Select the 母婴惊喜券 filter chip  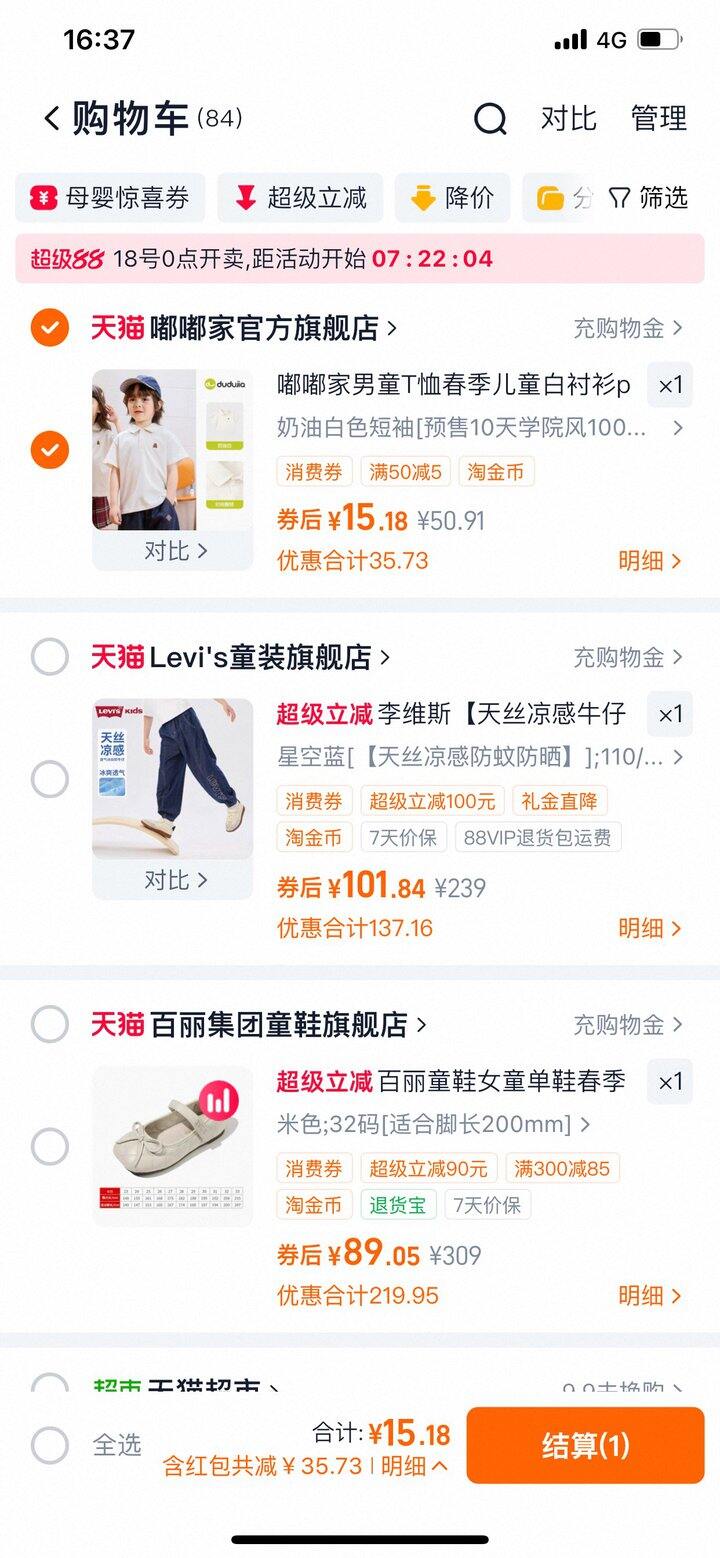[110, 198]
